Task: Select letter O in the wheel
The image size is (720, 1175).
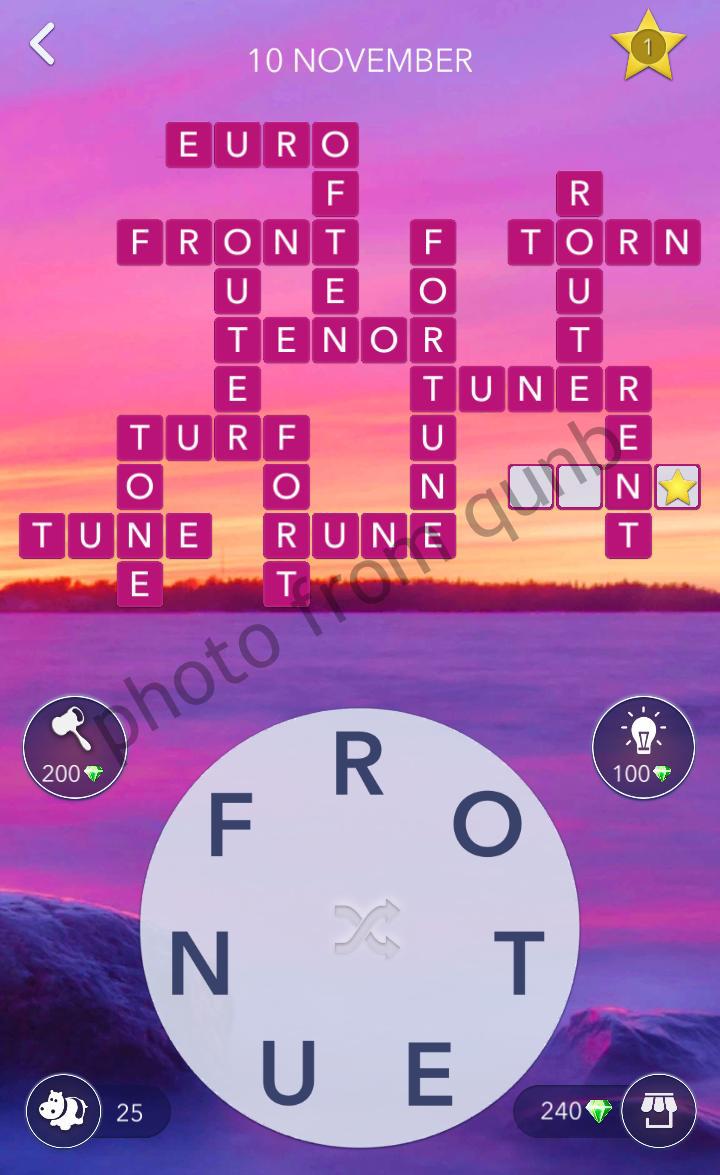Action: pyautogui.click(x=487, y=826)
